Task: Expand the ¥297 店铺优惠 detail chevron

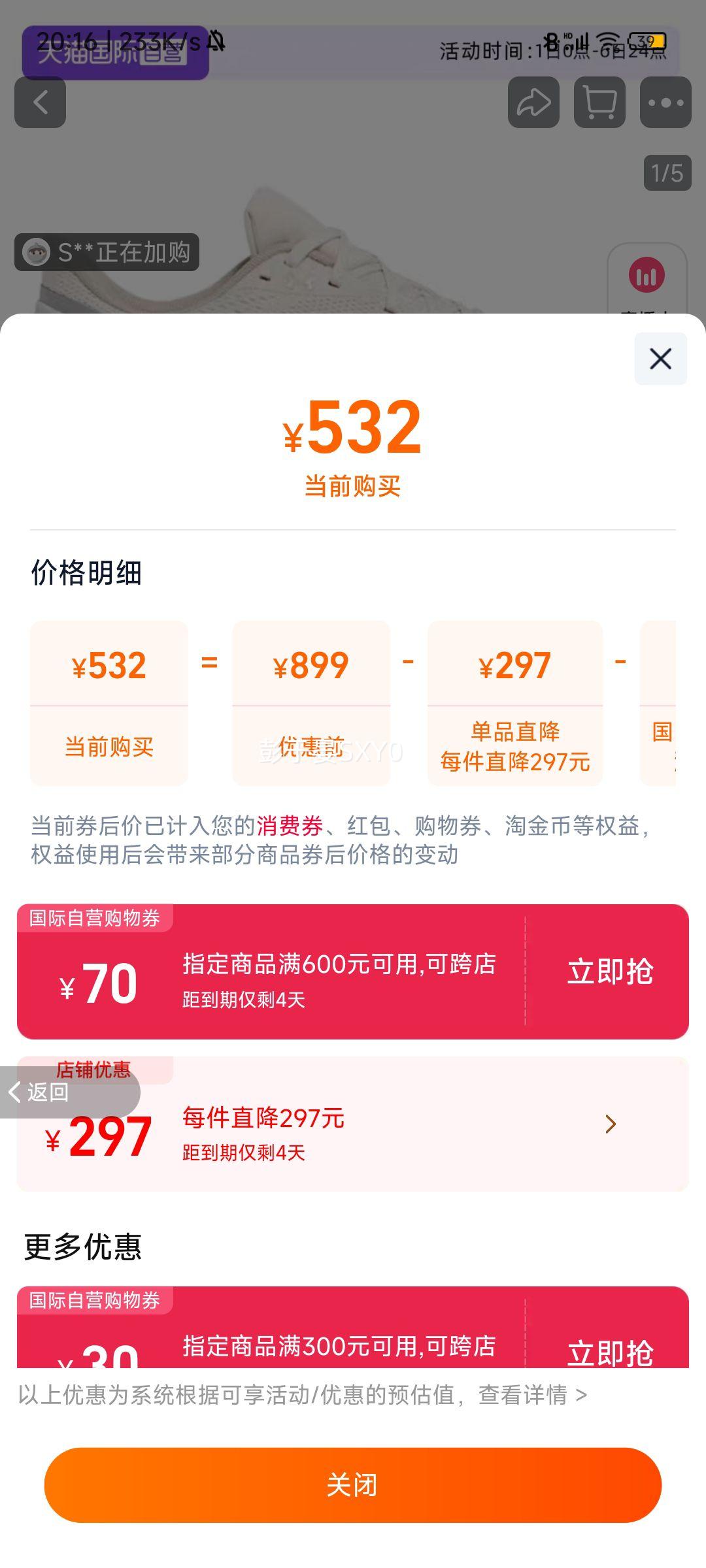Action: (610, 1123)
